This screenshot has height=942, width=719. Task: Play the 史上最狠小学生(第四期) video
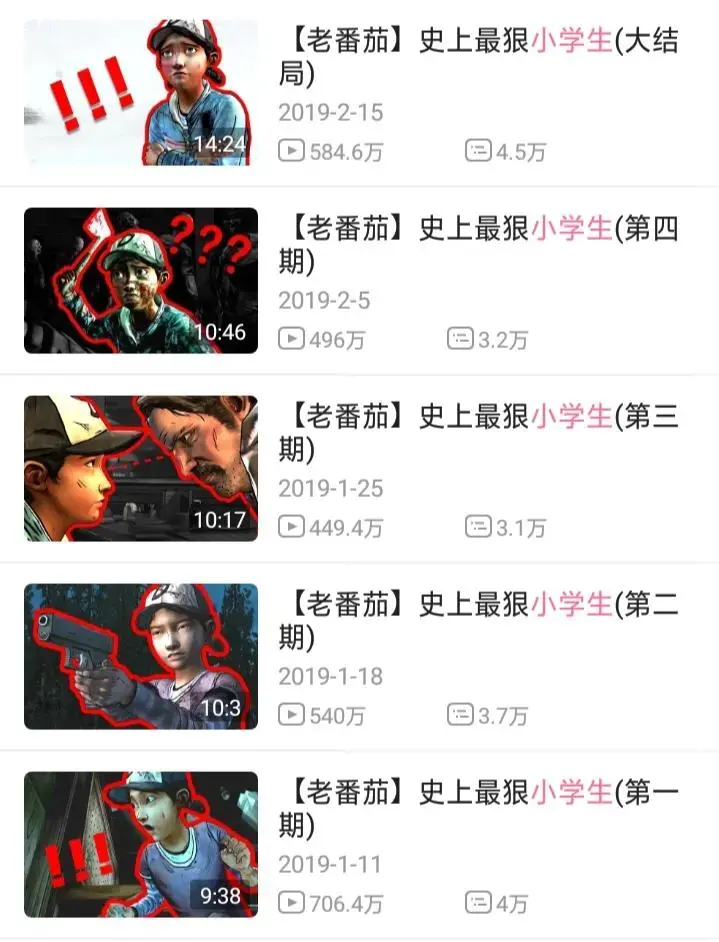pyautogui.click(x=141, y=280)
